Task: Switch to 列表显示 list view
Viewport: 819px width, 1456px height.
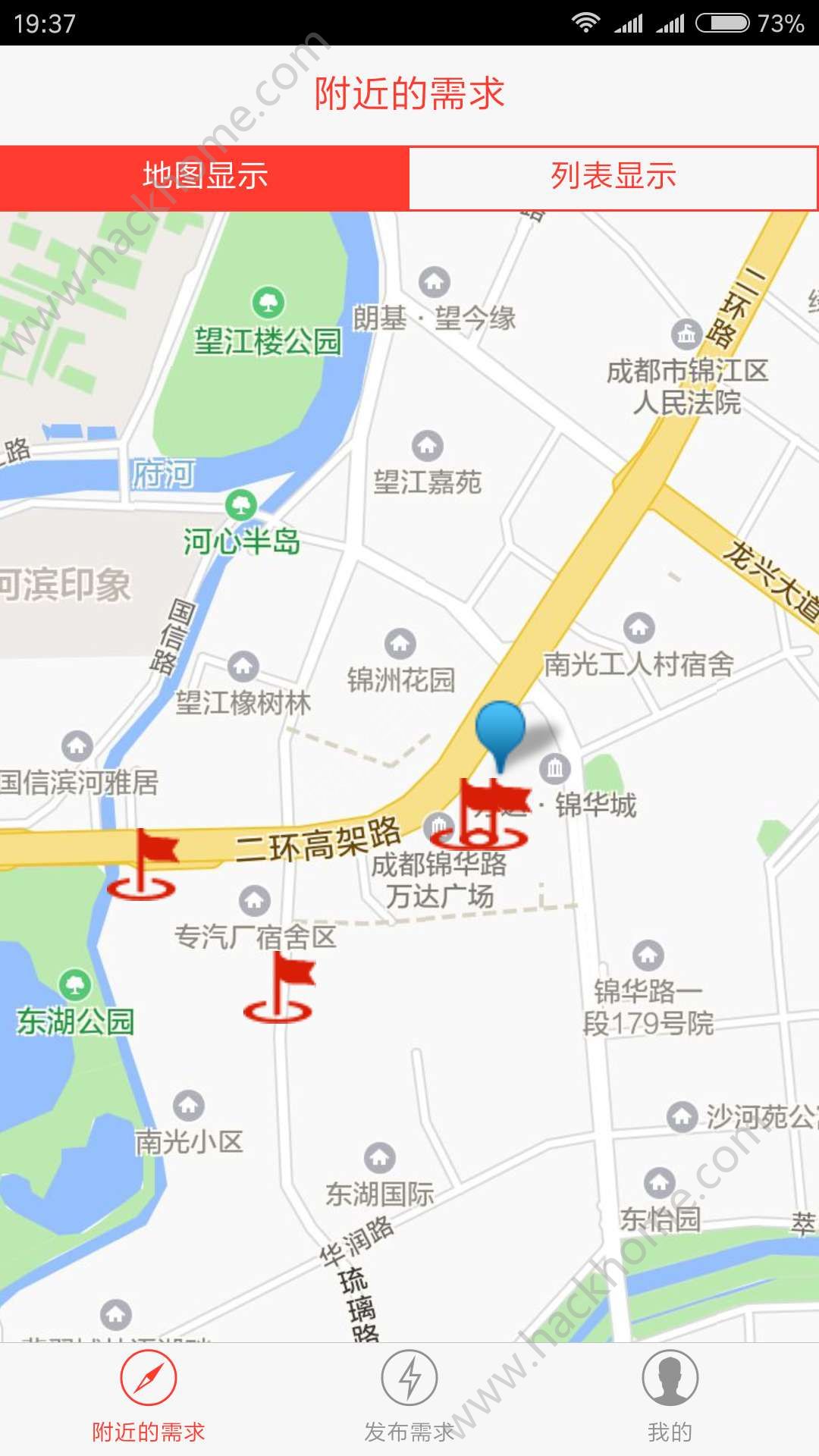Action: 613,177
